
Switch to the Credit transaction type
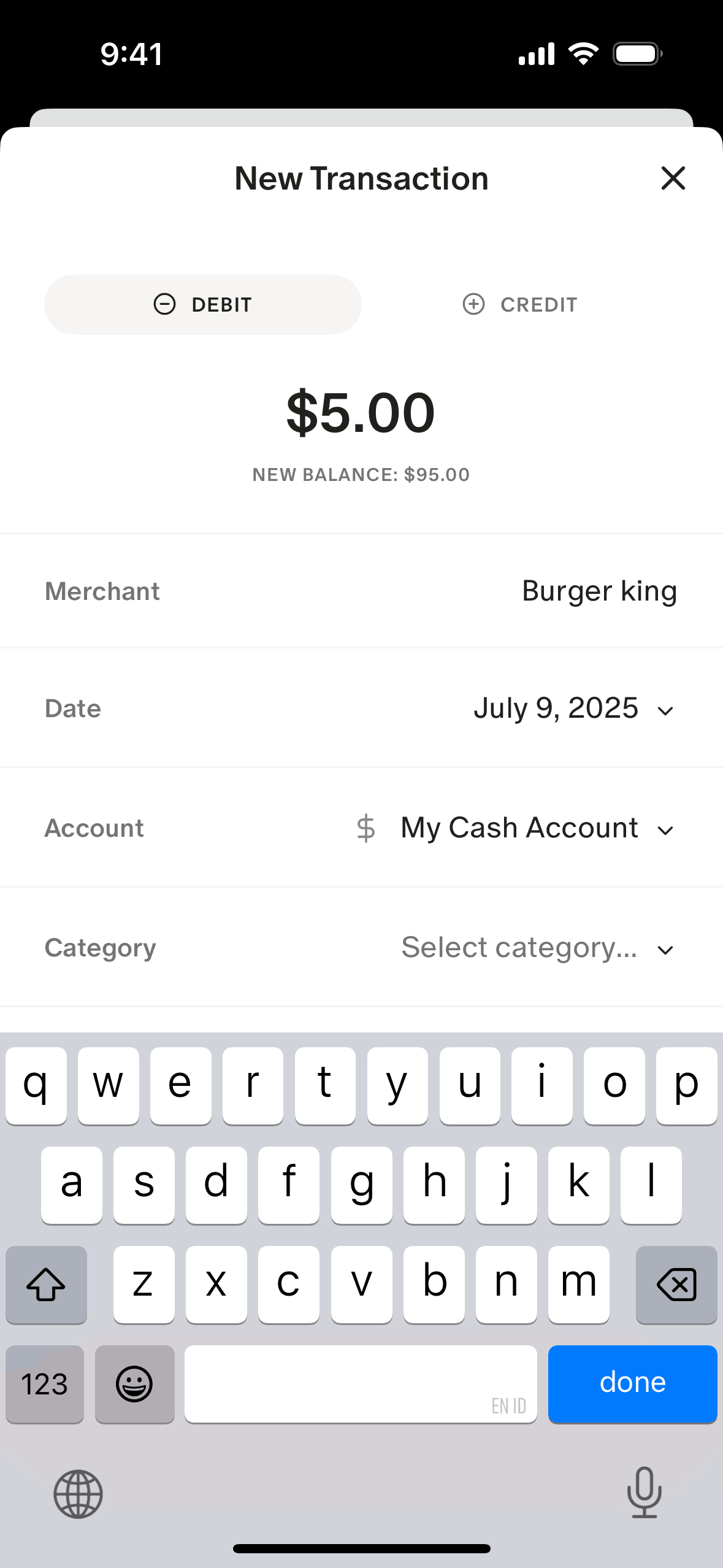pos(520,304)
